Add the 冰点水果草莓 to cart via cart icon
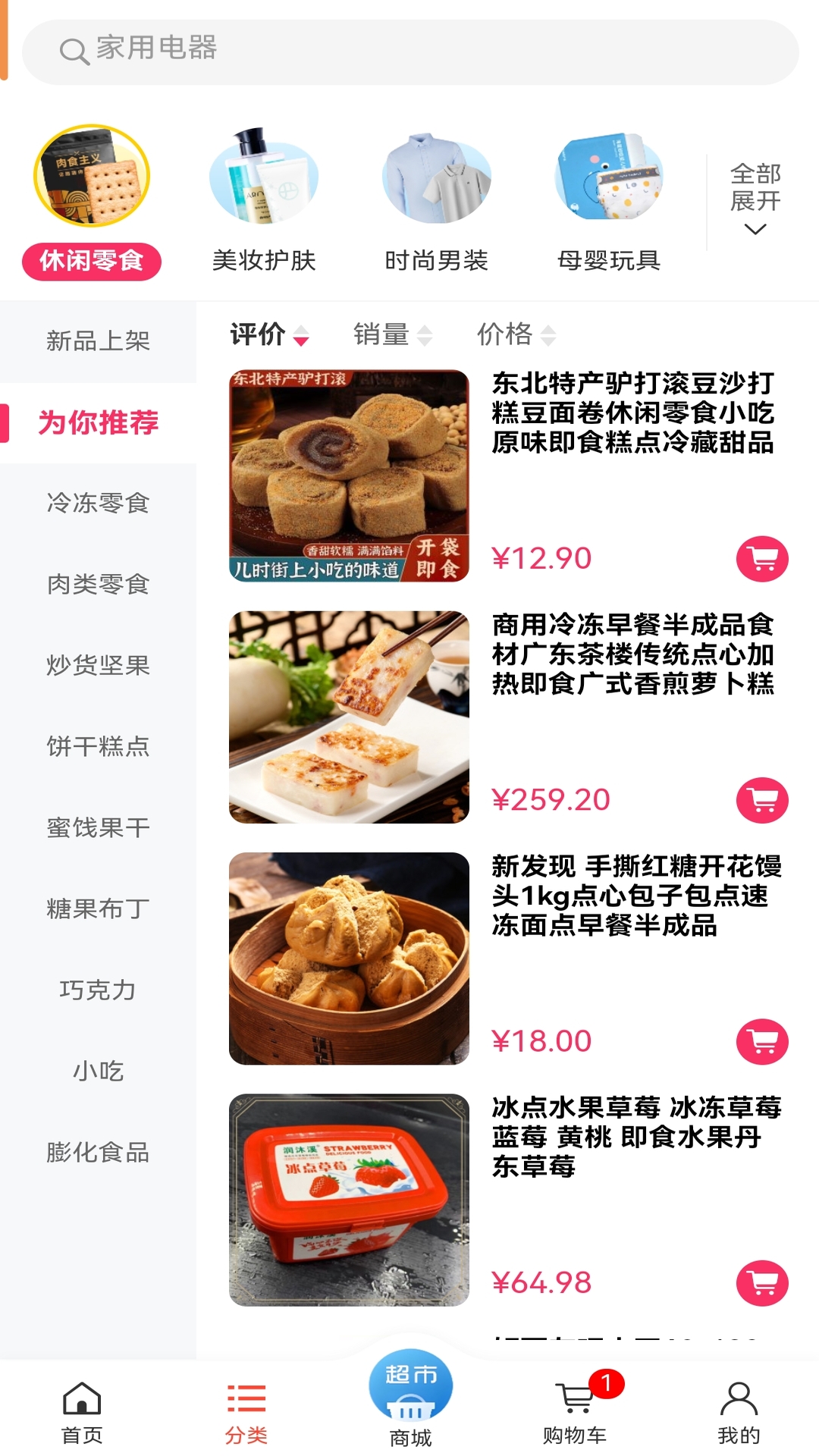This screenshot has height=1456, width=819. click(761, 1282)
